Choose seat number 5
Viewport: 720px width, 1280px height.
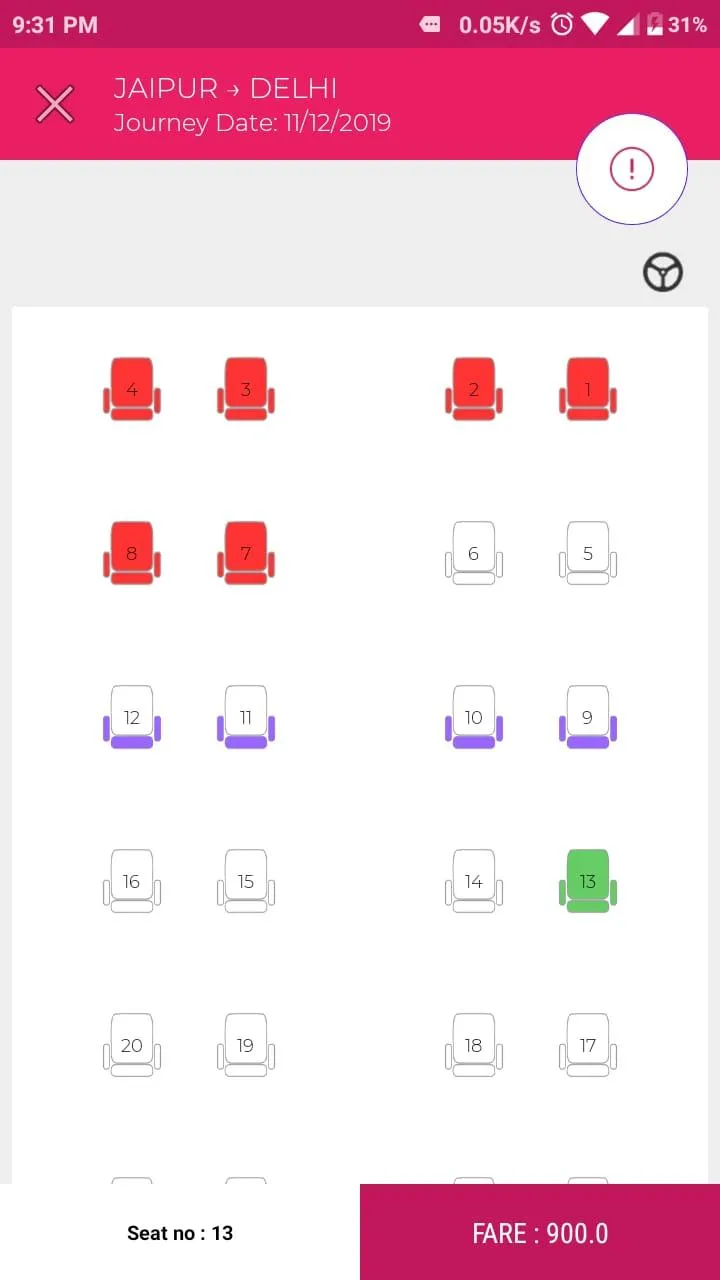click(x=588, y=553)
